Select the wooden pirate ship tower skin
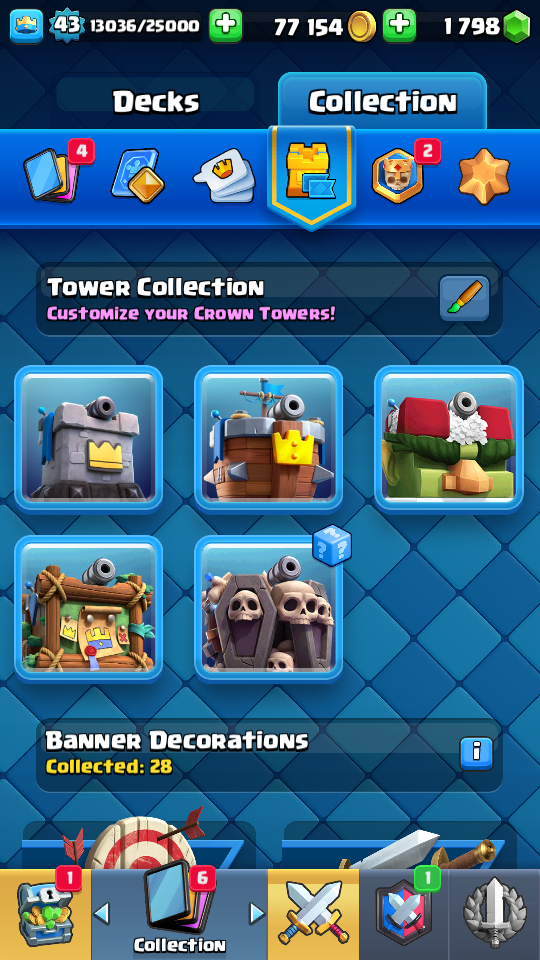This screenshot has height=960, width=540. coord(269,438)
